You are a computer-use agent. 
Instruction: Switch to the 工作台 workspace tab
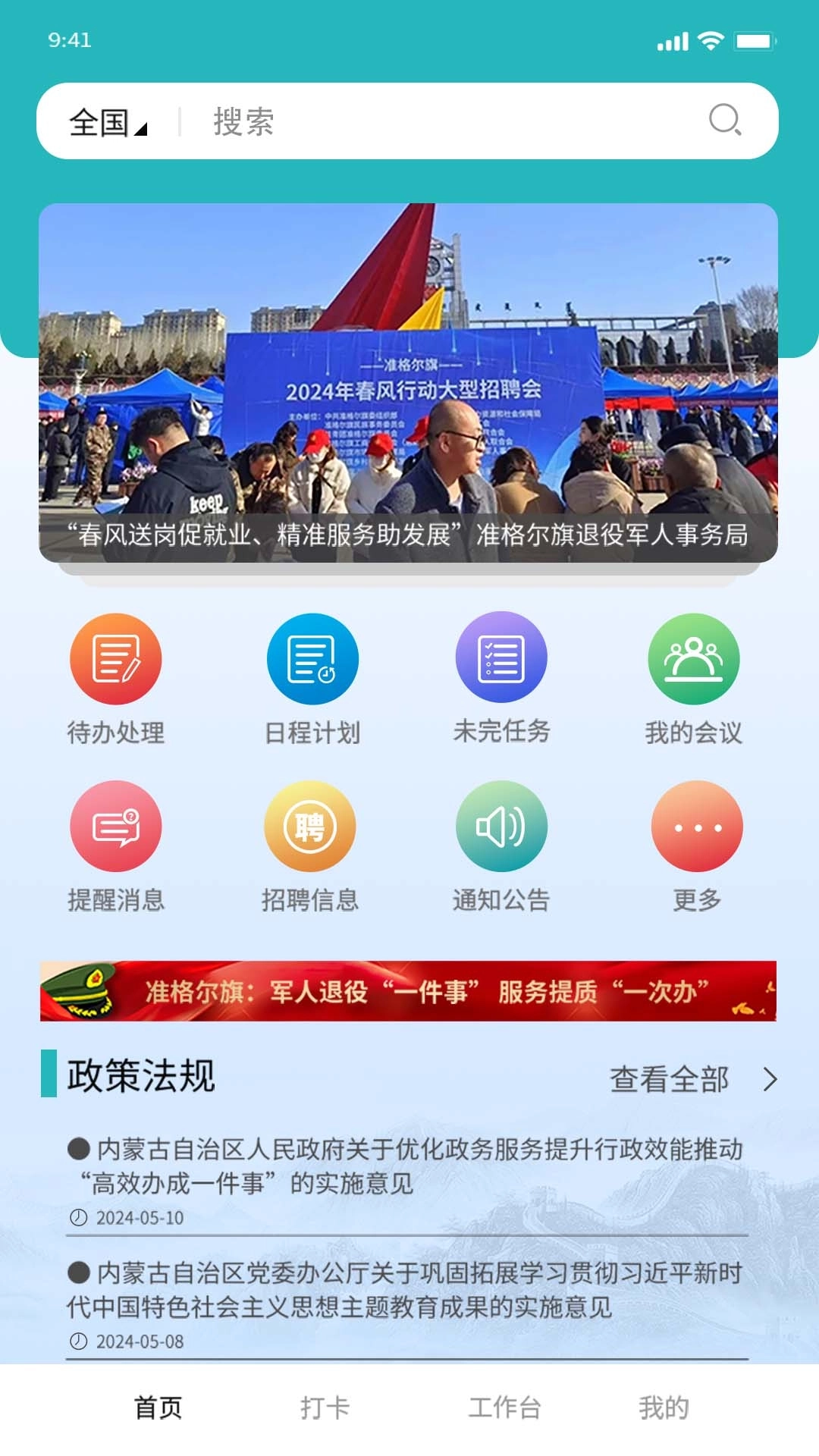tap(504, 1407)
